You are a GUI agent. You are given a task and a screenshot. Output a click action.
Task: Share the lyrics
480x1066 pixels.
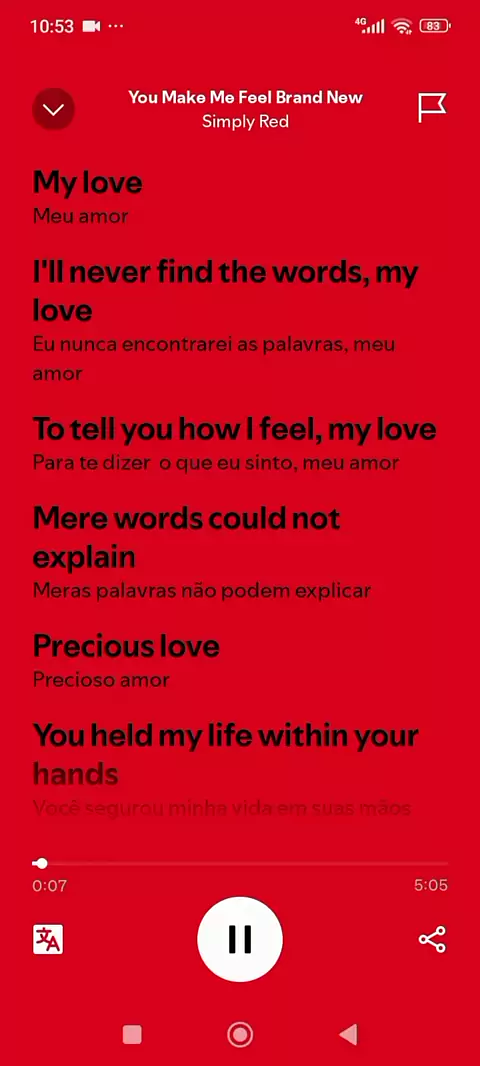[x=432, y=940]
